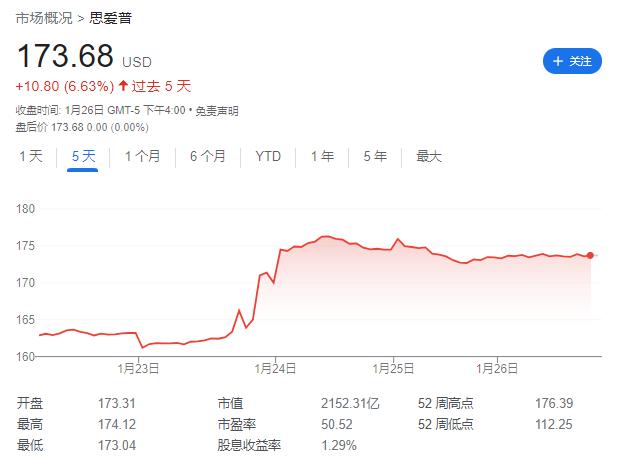Switch to the 1 天 chart range
The height and width of the screenshot is (457, 619).
pyautogui.click(x=31, y=156)
